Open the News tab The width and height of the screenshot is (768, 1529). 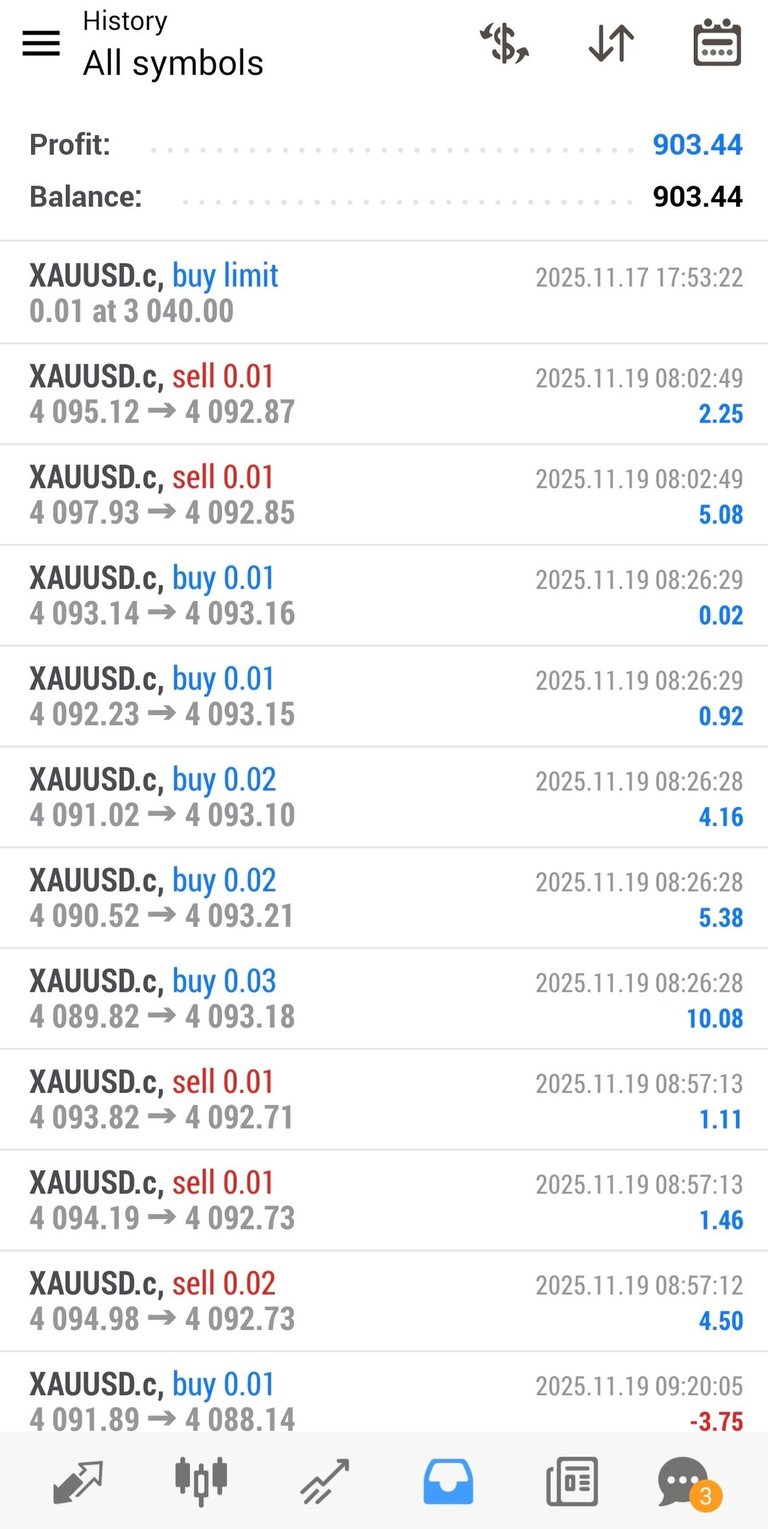572,1481
